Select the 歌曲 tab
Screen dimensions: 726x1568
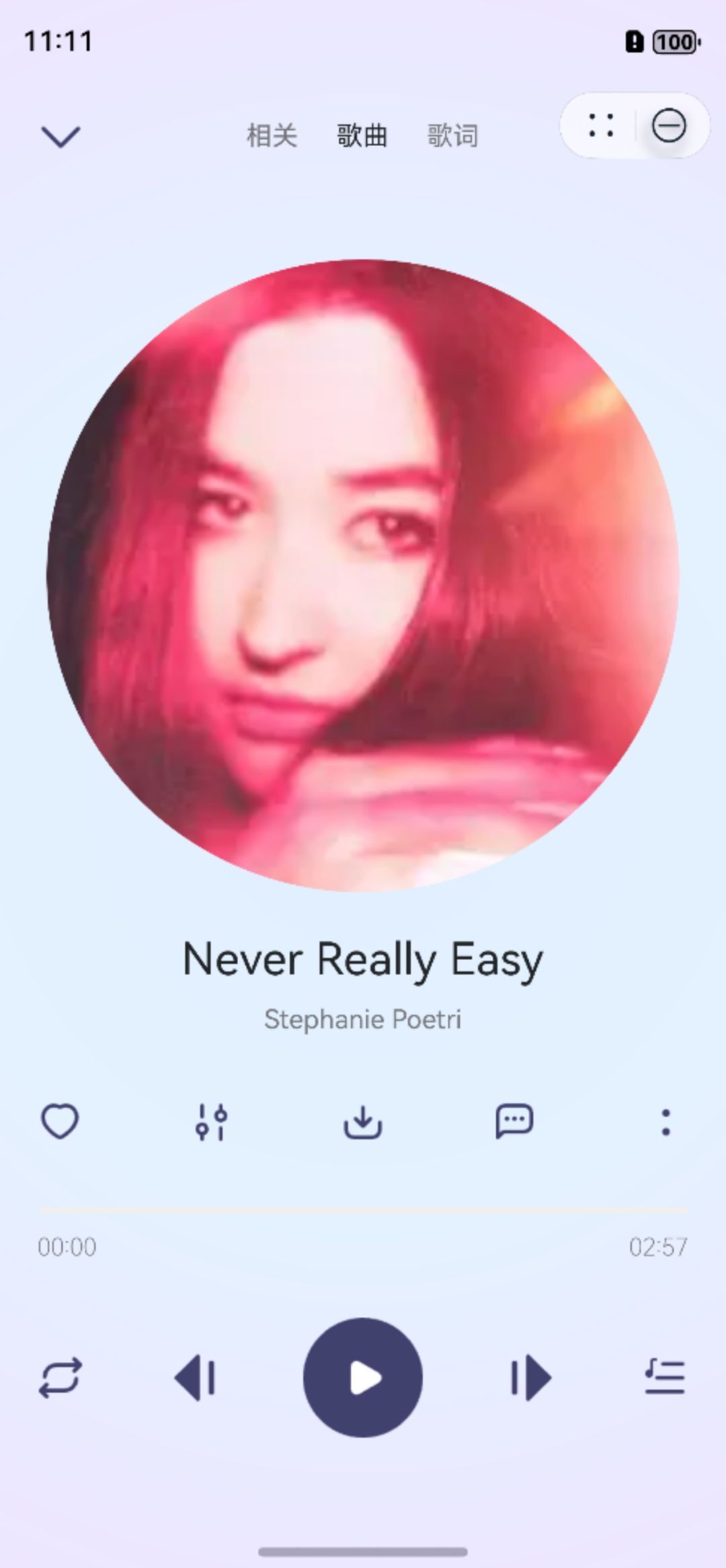point(362,136)
